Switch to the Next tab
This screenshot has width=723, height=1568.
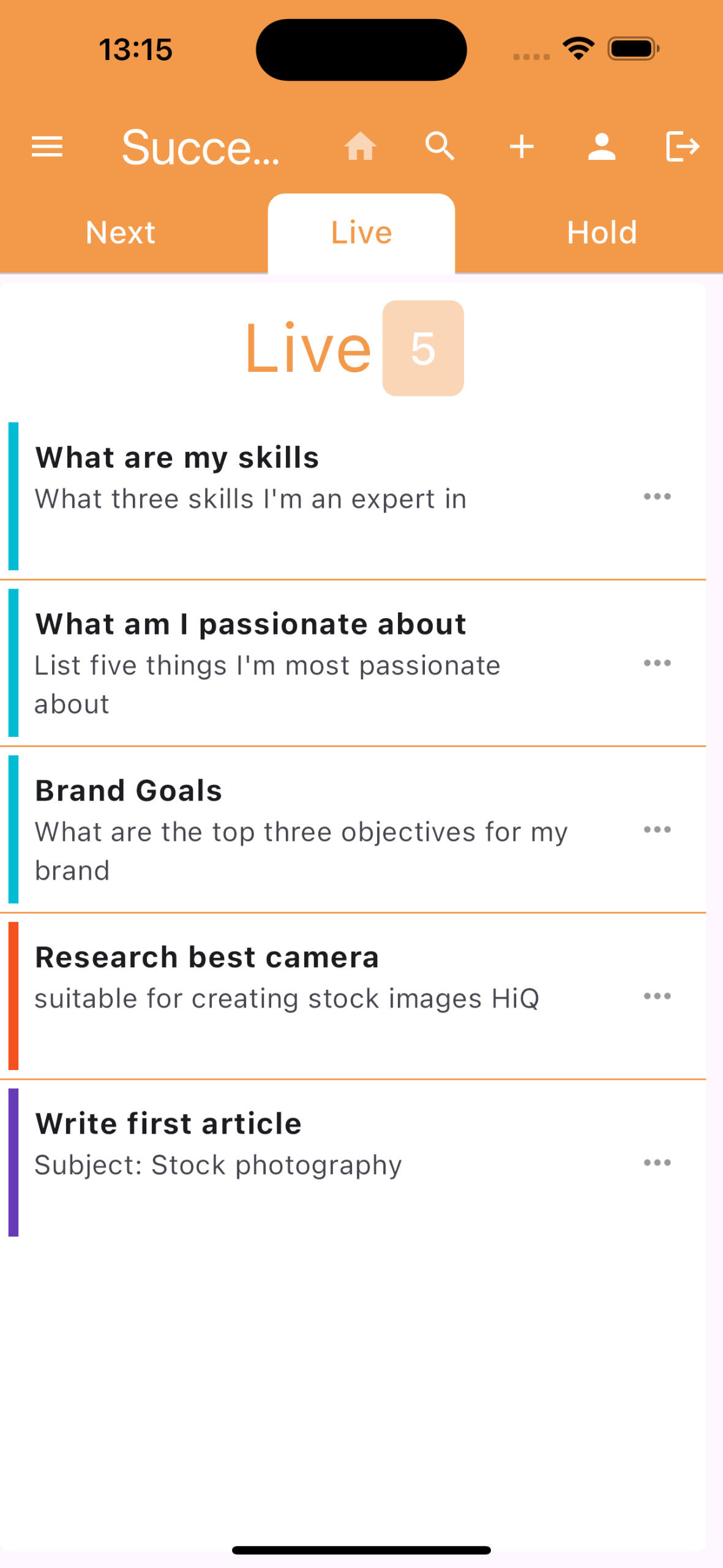pos(121,233)
